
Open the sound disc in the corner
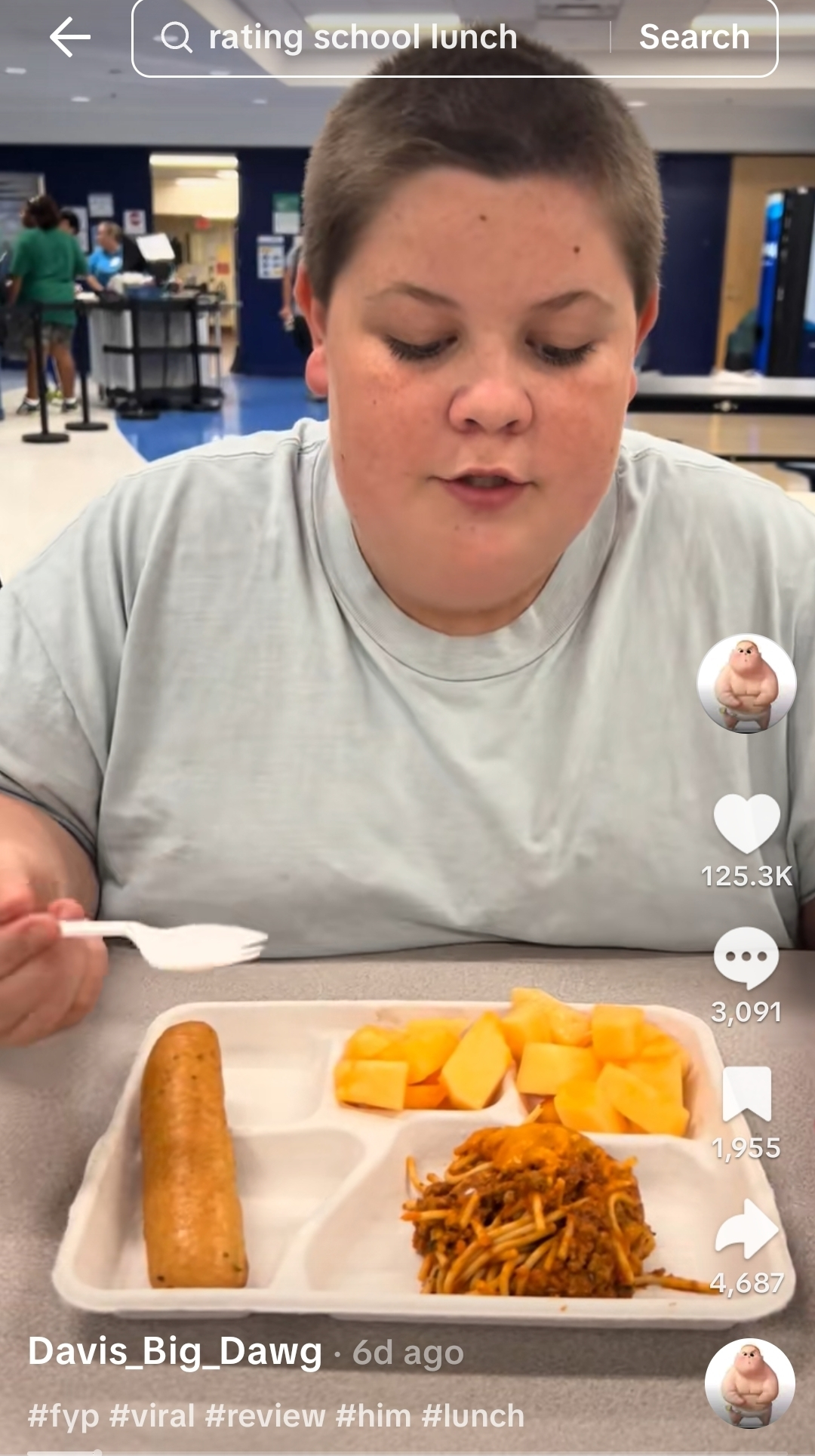(x=749, y=1384)
